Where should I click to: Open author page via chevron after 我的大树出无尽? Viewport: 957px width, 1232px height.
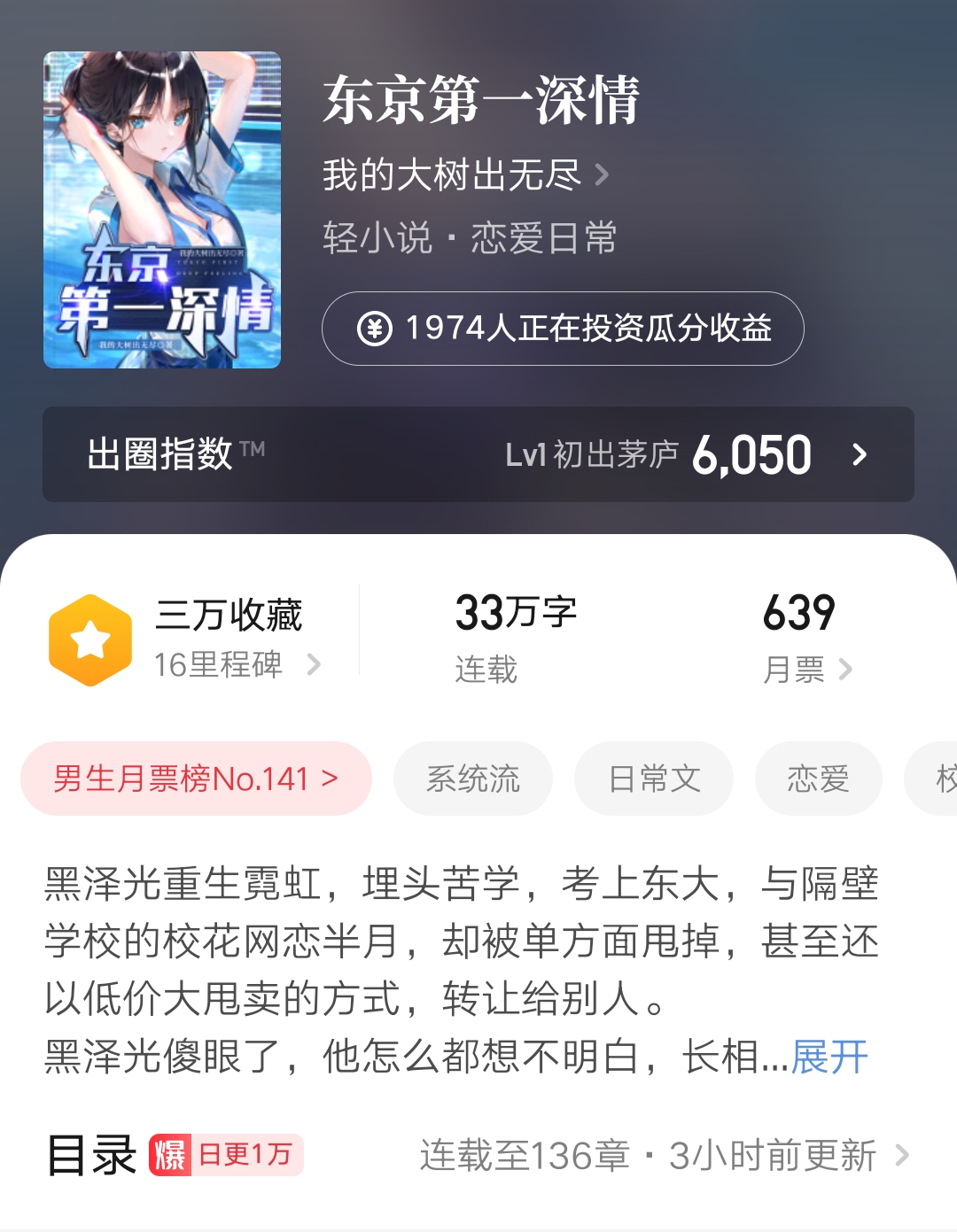coord(605,175)
